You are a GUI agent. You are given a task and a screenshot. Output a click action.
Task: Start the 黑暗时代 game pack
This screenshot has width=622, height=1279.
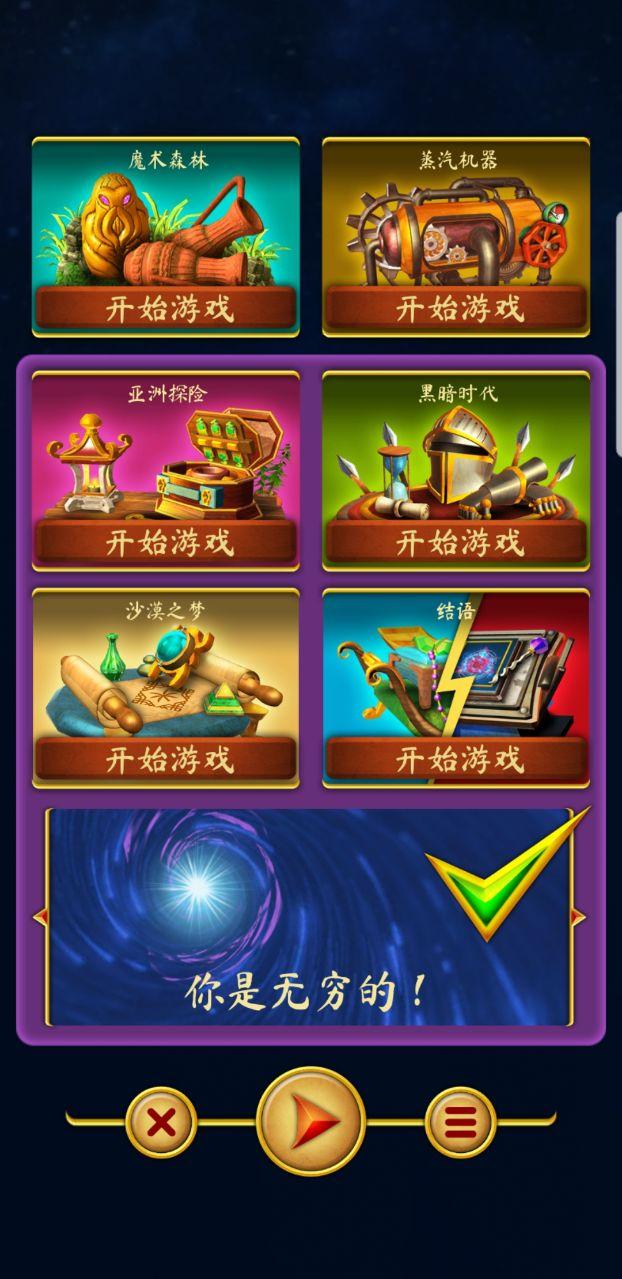click(x=456, y=542)
